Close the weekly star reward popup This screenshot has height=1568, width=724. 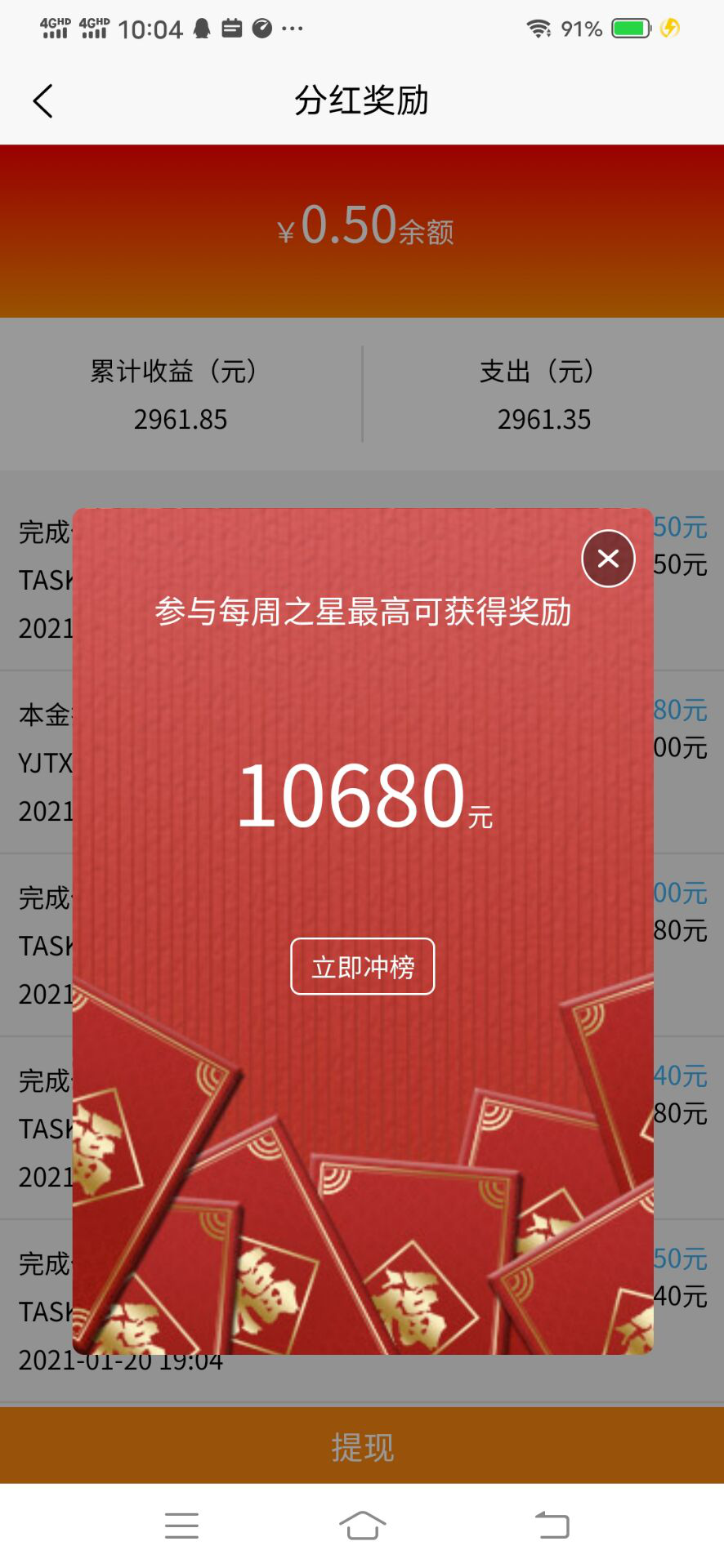coord(608,559)
